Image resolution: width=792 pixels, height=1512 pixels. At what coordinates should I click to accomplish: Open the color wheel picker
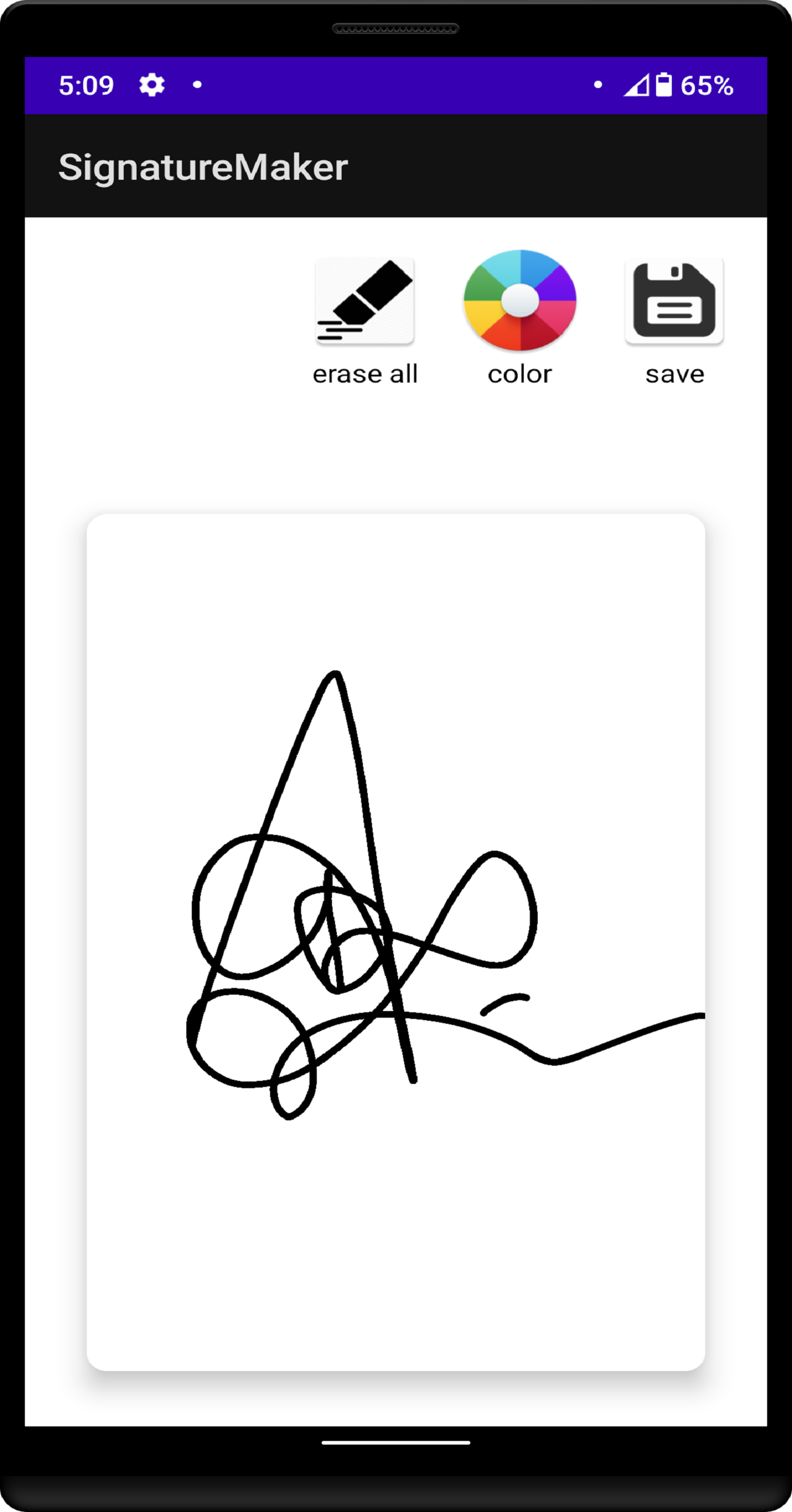coord(520,301)
